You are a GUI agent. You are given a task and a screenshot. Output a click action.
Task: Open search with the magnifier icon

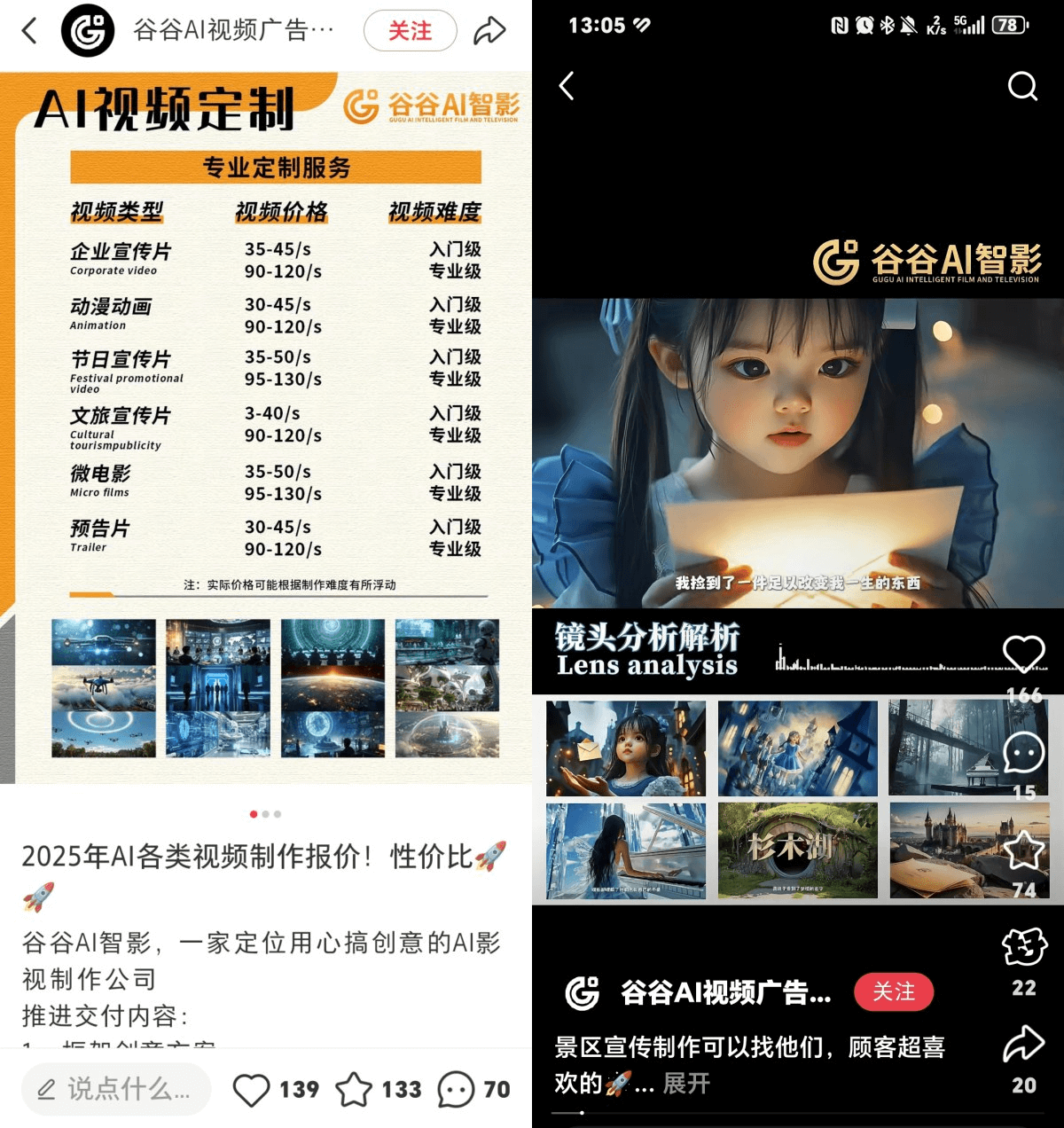(x=1022, y=86)
